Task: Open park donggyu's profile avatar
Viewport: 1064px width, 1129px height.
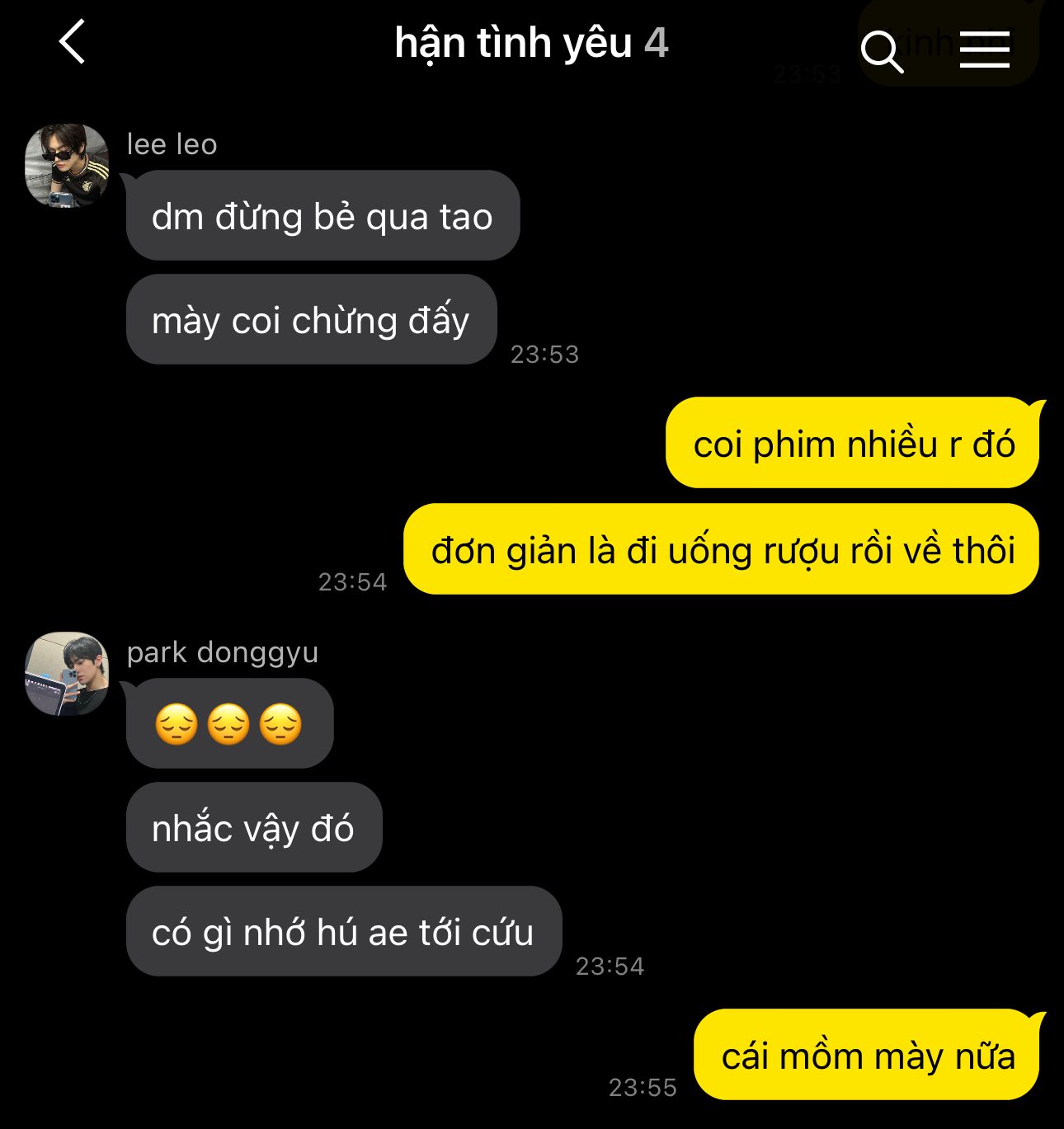Action: [67, 673]
